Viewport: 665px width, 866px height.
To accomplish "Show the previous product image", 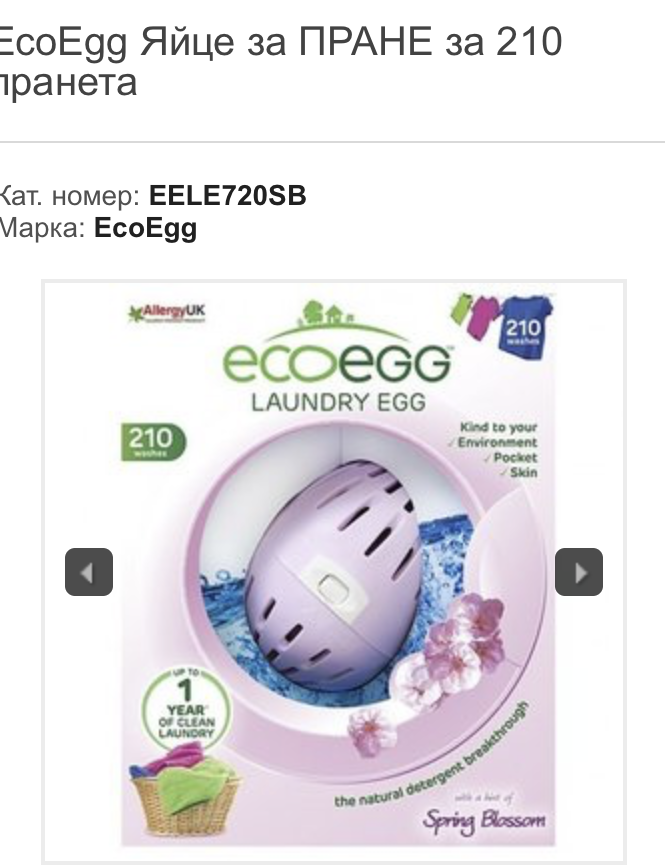I will [89, 572].
